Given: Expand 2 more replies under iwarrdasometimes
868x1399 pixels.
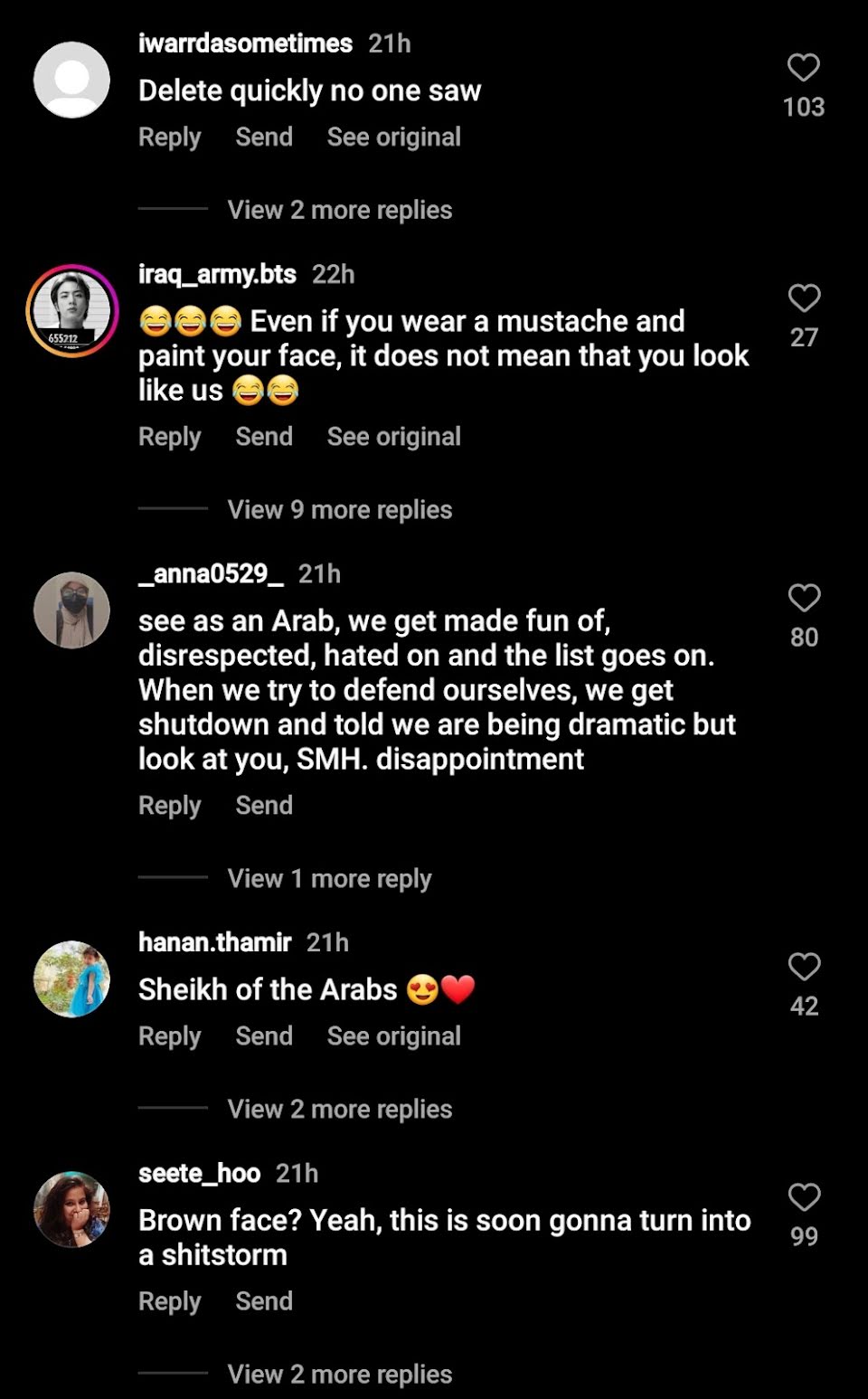Looking at the screenshot, I should click(339, 210).
